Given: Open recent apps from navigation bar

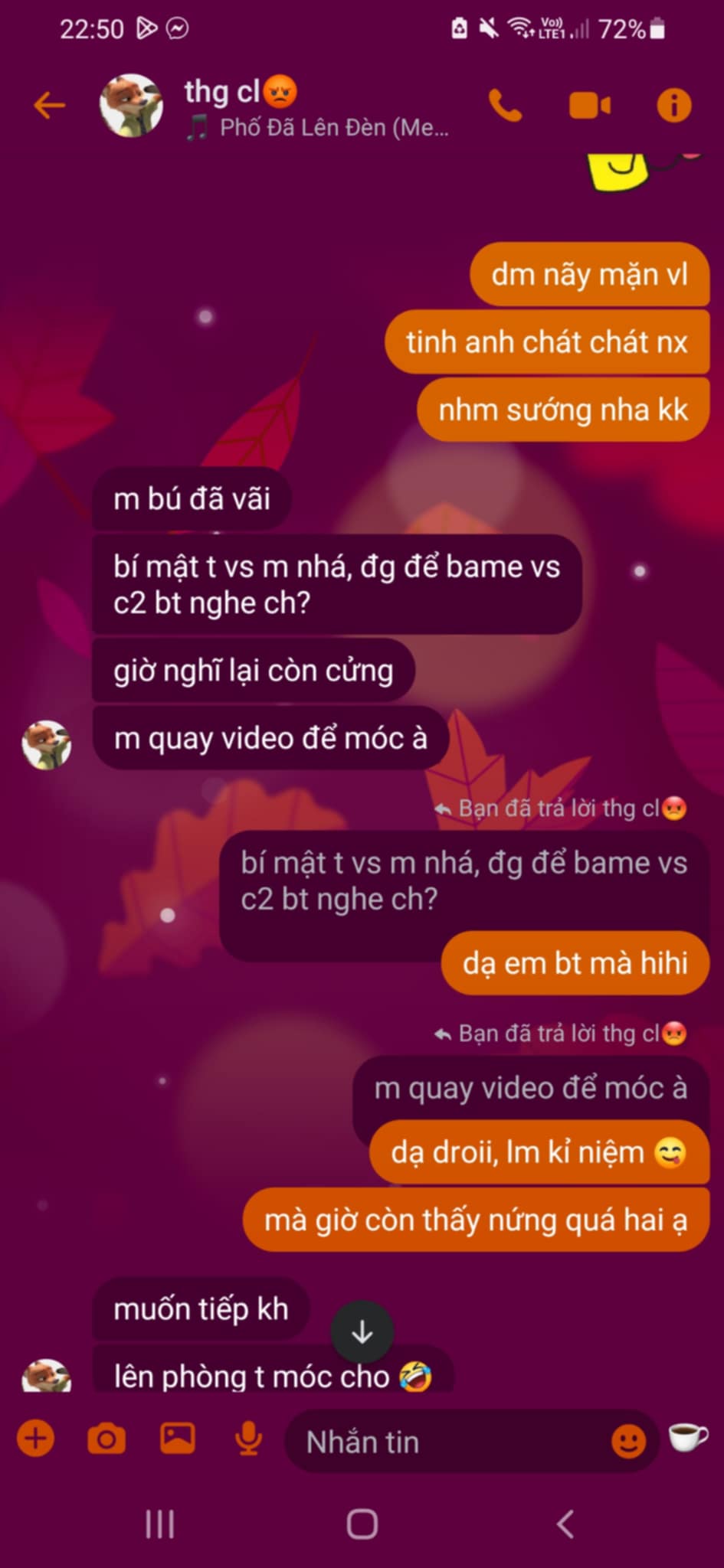Looking at the screenshot, I should (x=160, y=1524).
